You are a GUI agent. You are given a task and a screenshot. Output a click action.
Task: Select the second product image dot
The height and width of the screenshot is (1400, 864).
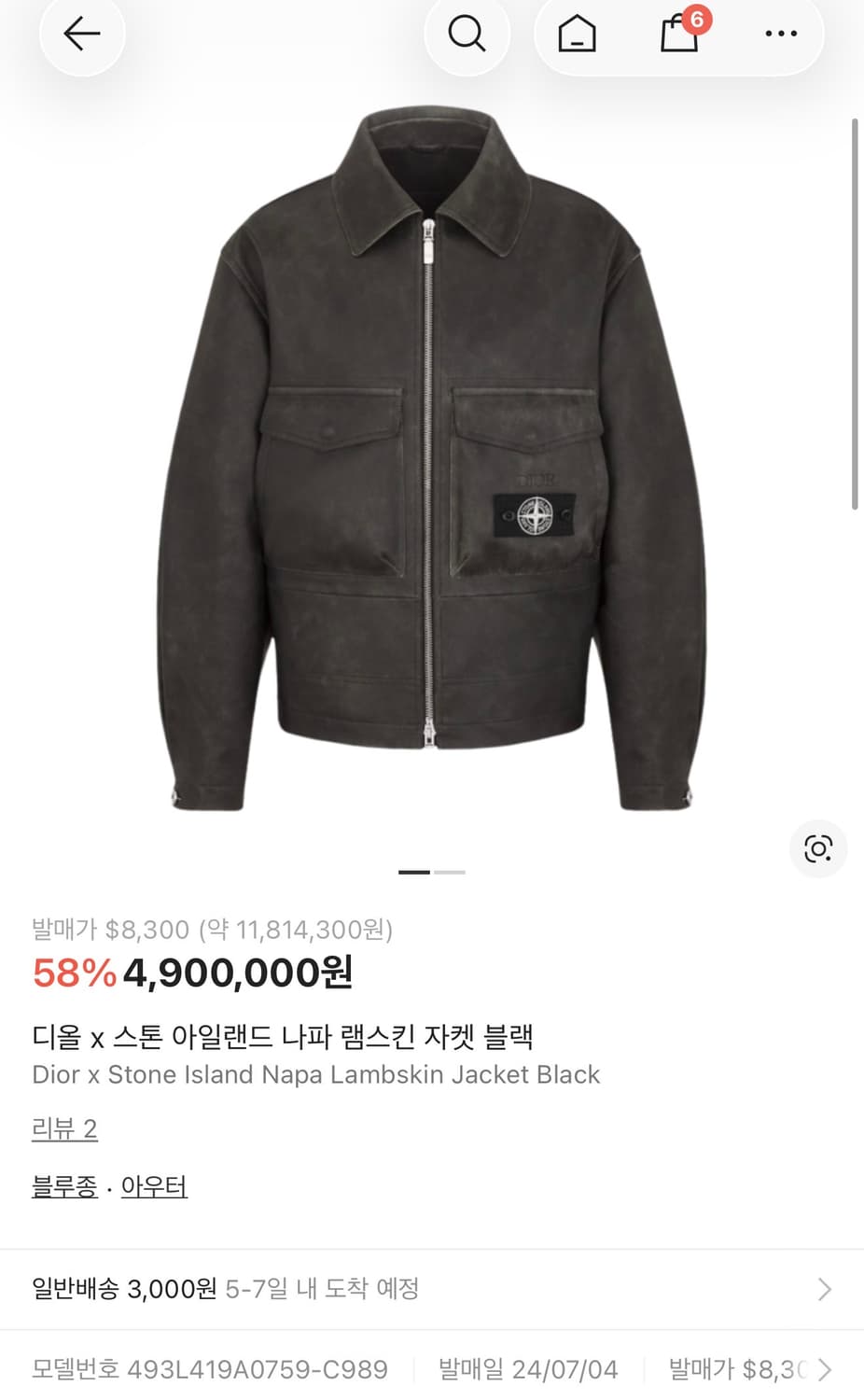(453, 872)
